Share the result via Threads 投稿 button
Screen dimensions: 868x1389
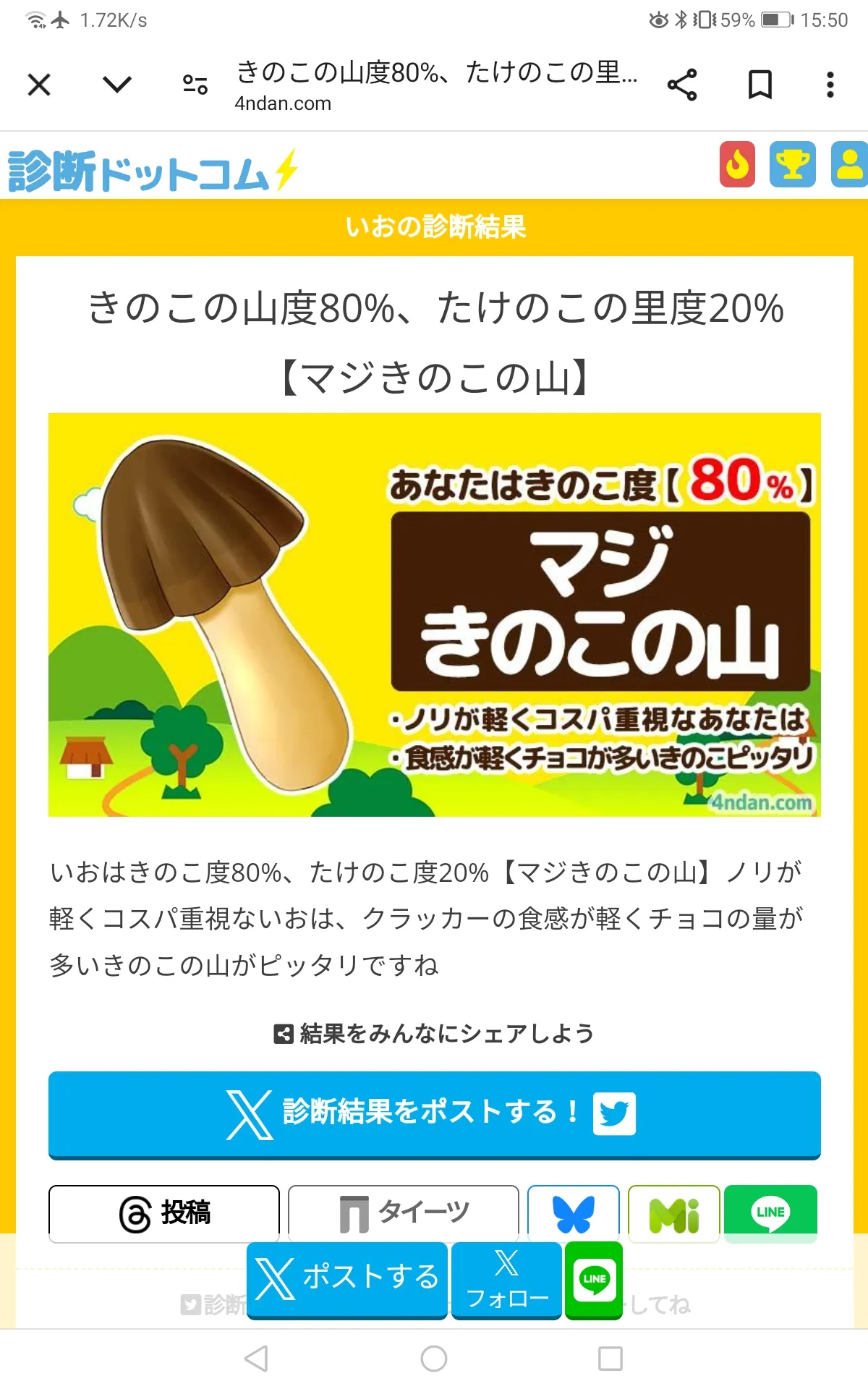[x=164, y=1213]
